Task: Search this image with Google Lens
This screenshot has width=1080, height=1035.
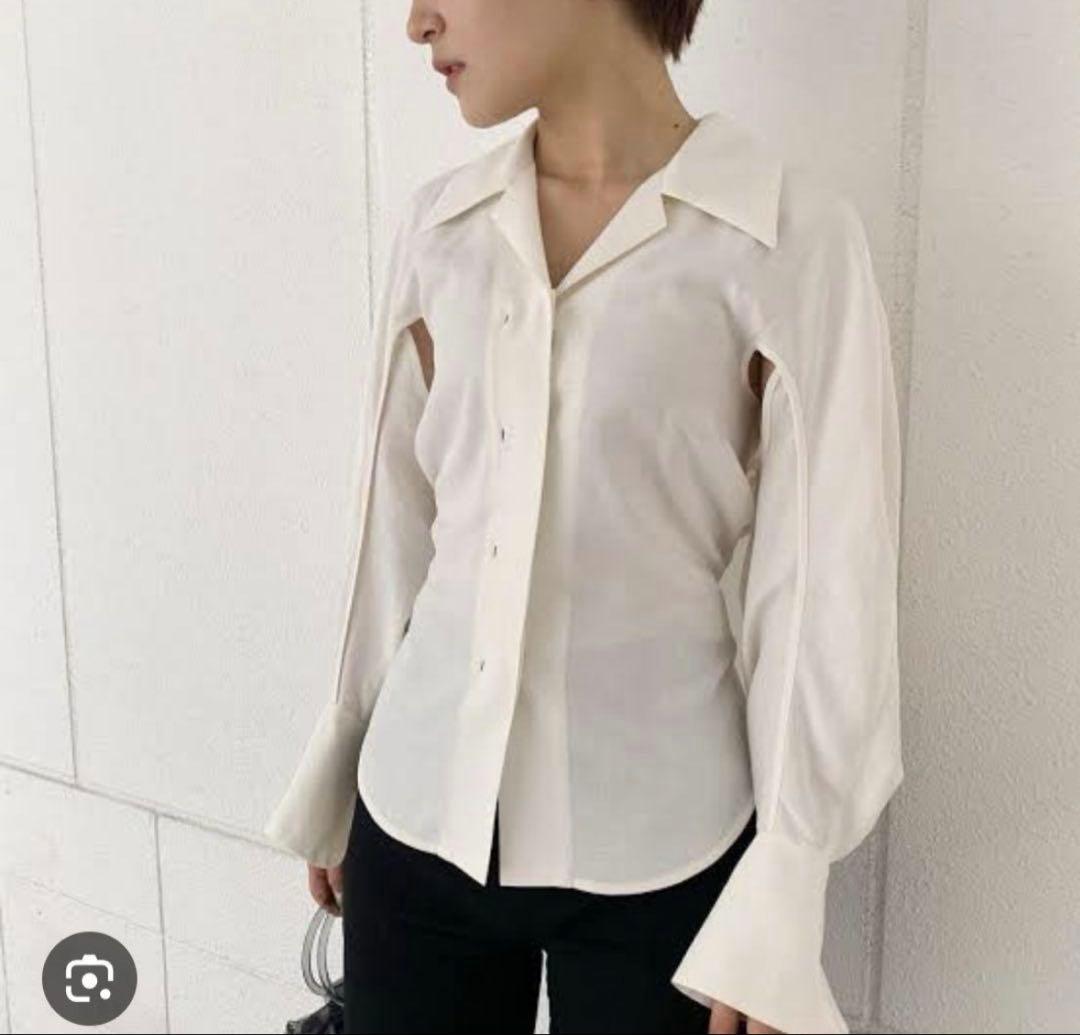Action: pos(89,978)
